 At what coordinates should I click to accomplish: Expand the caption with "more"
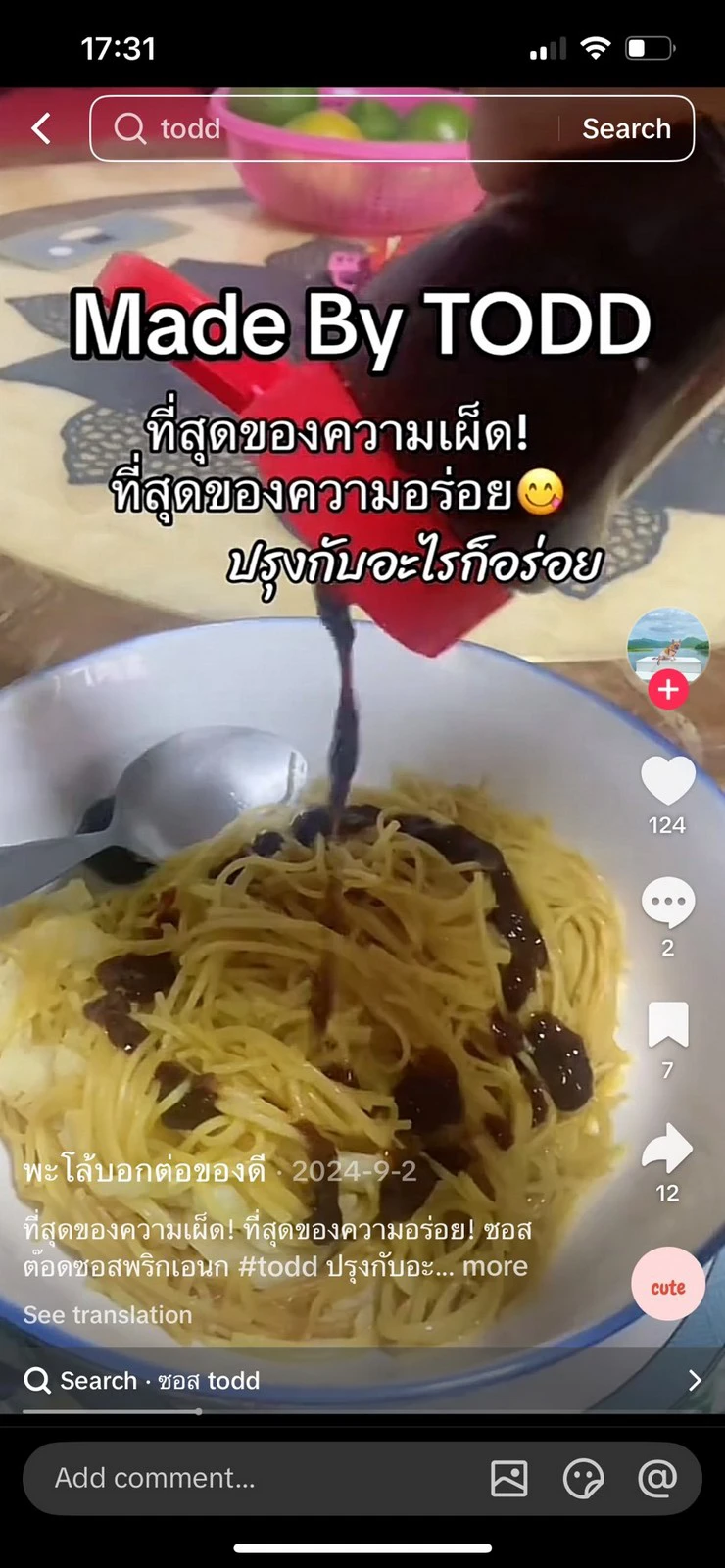click(x=495, y=1266)
